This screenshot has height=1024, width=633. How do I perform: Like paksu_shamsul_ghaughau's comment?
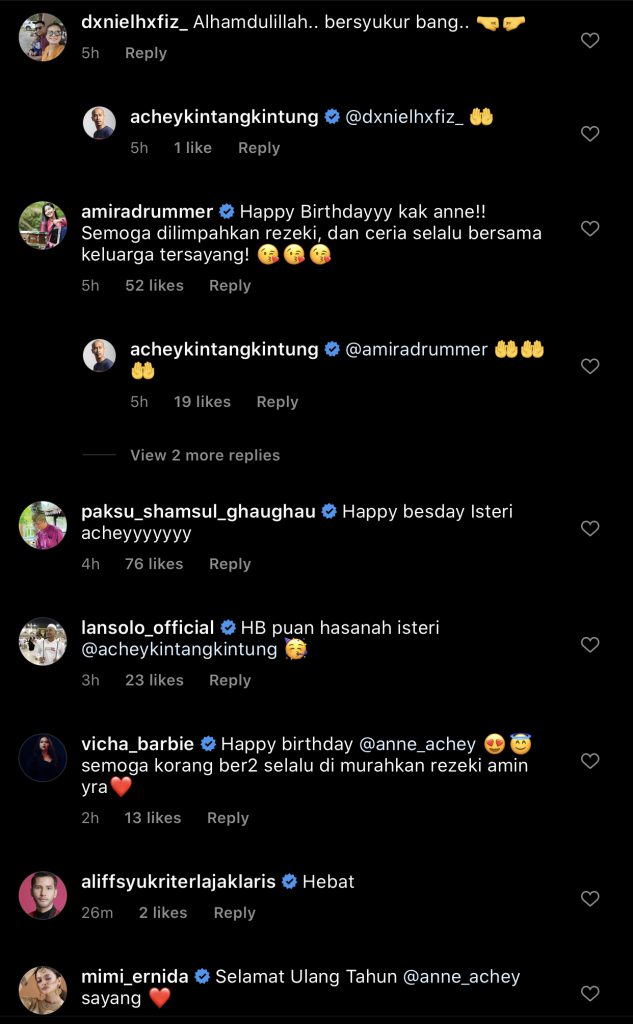[x=590, y=528]
